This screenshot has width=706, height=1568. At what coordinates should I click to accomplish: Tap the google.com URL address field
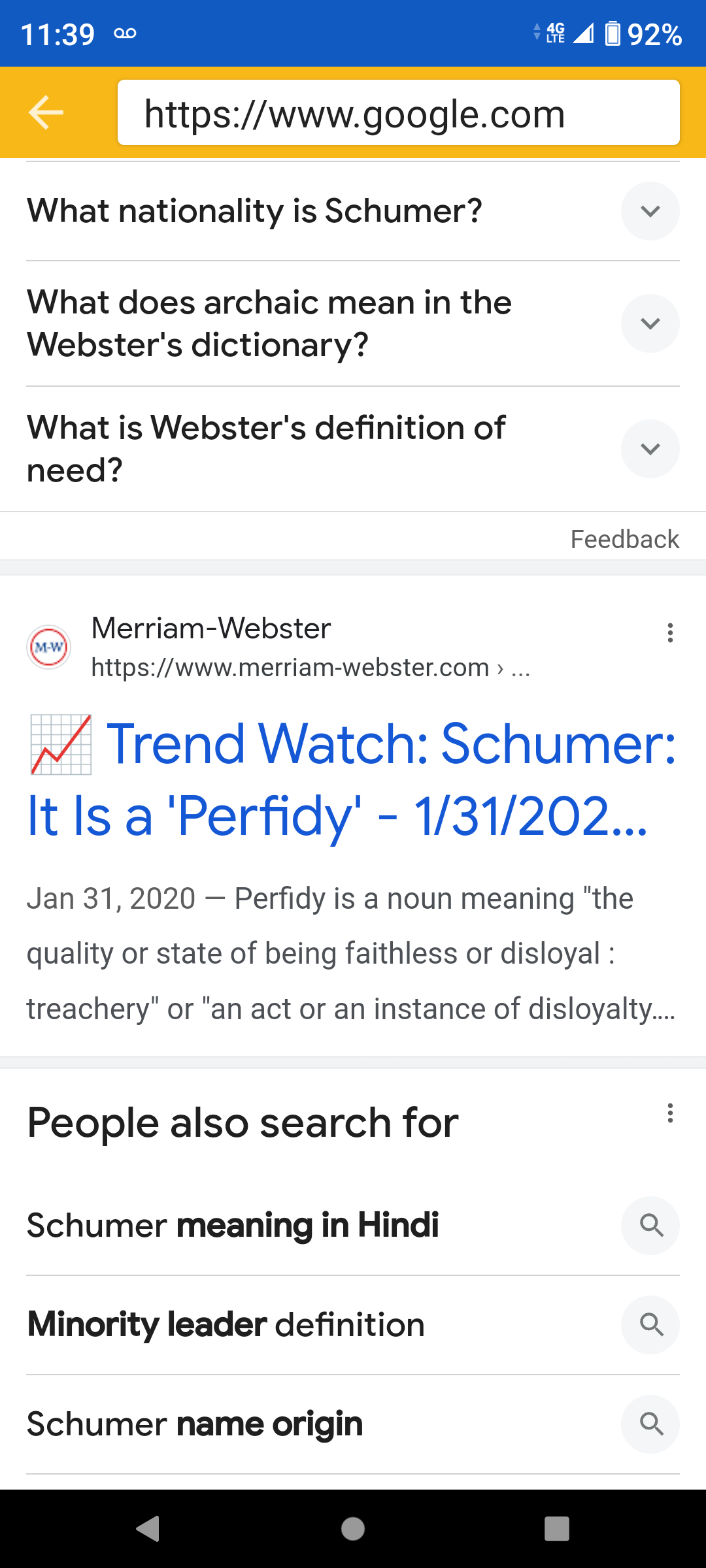[398, 113]
